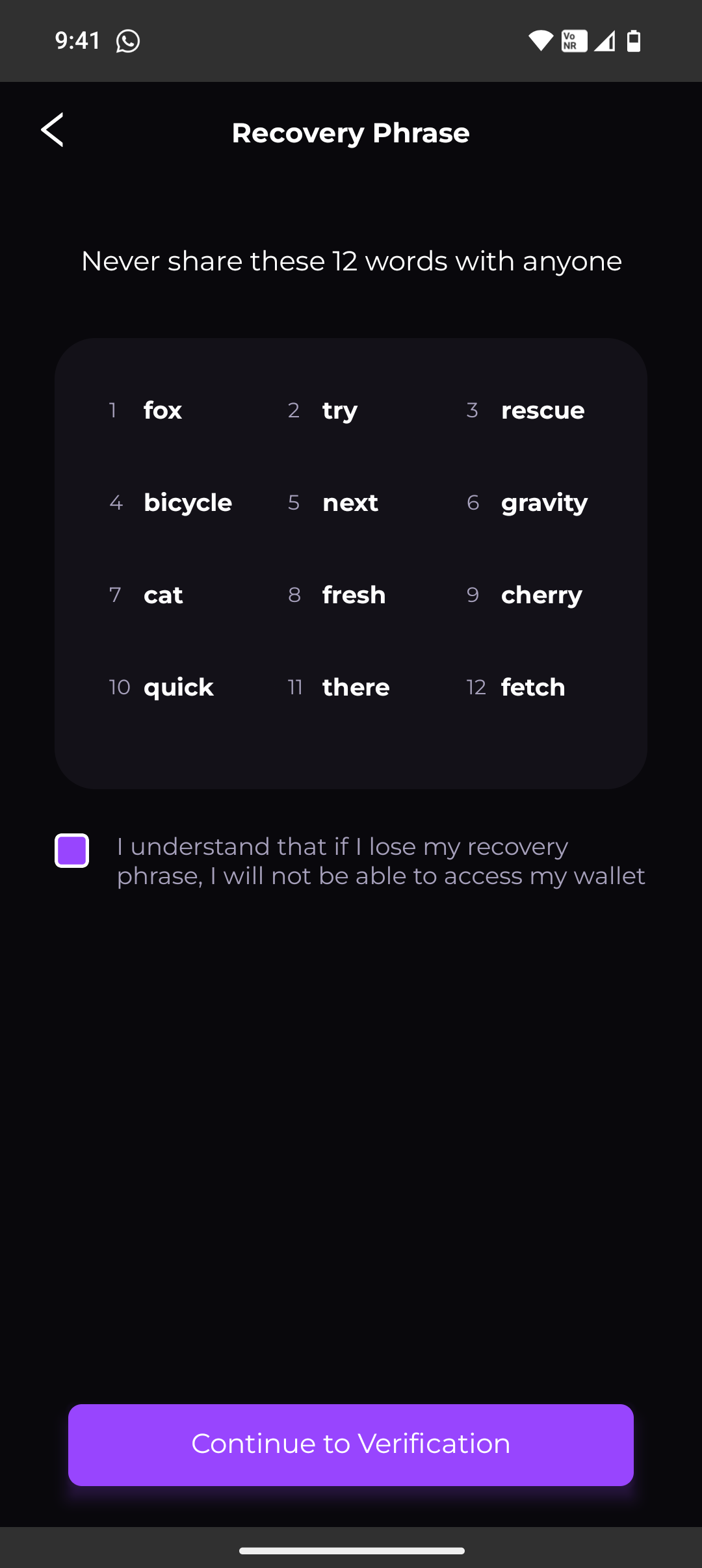Go back from Recovery Phrase screen
Viewport: 702px width, 1568px height.
tap(53, 130)
